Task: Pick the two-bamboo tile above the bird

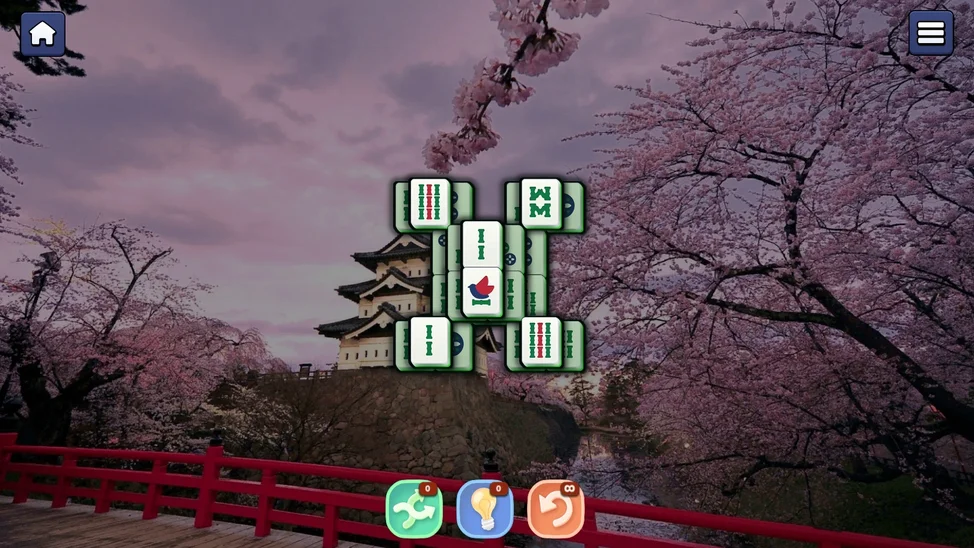Action: point(483,244)
